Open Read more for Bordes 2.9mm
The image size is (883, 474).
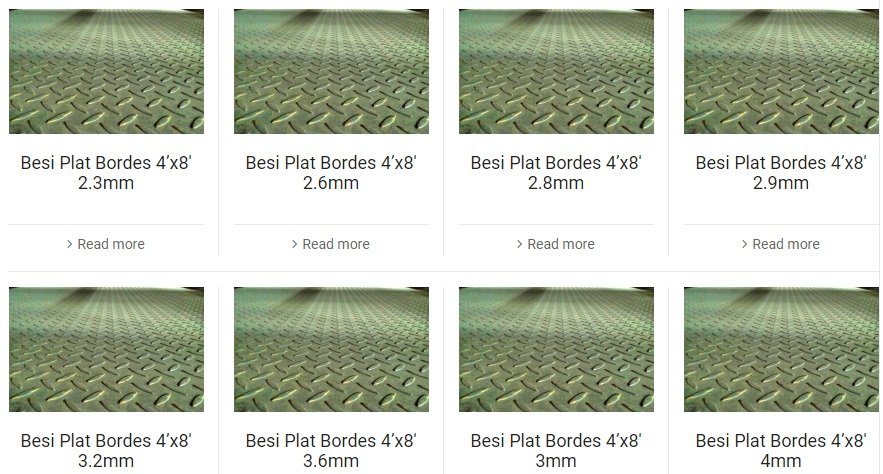click(781, 244)
